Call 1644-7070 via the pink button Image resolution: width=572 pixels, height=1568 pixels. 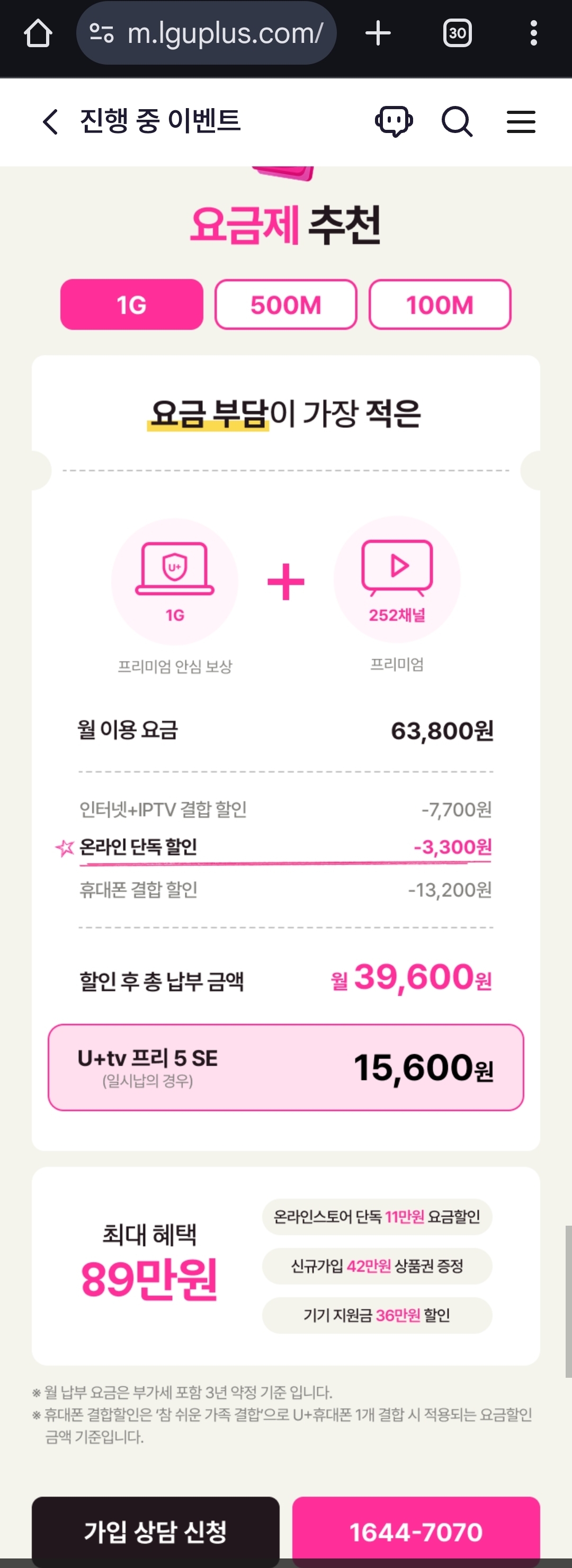(x=416, y=1531)
